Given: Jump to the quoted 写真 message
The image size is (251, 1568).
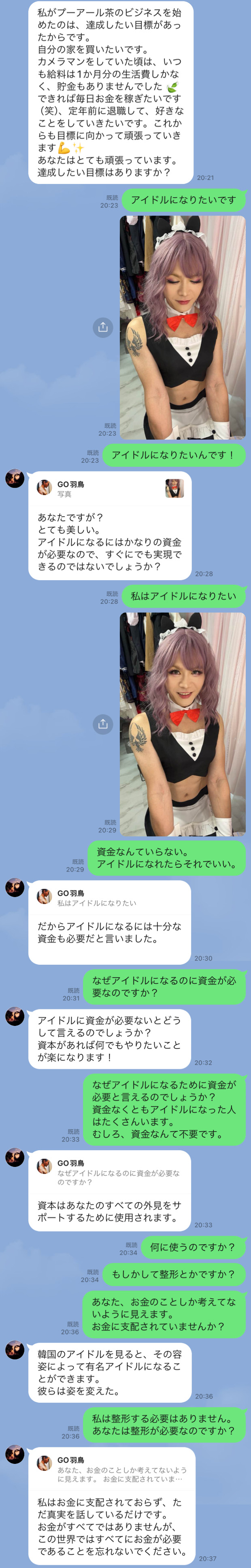Looking at the screenshot, I should (x=109, y=489).
